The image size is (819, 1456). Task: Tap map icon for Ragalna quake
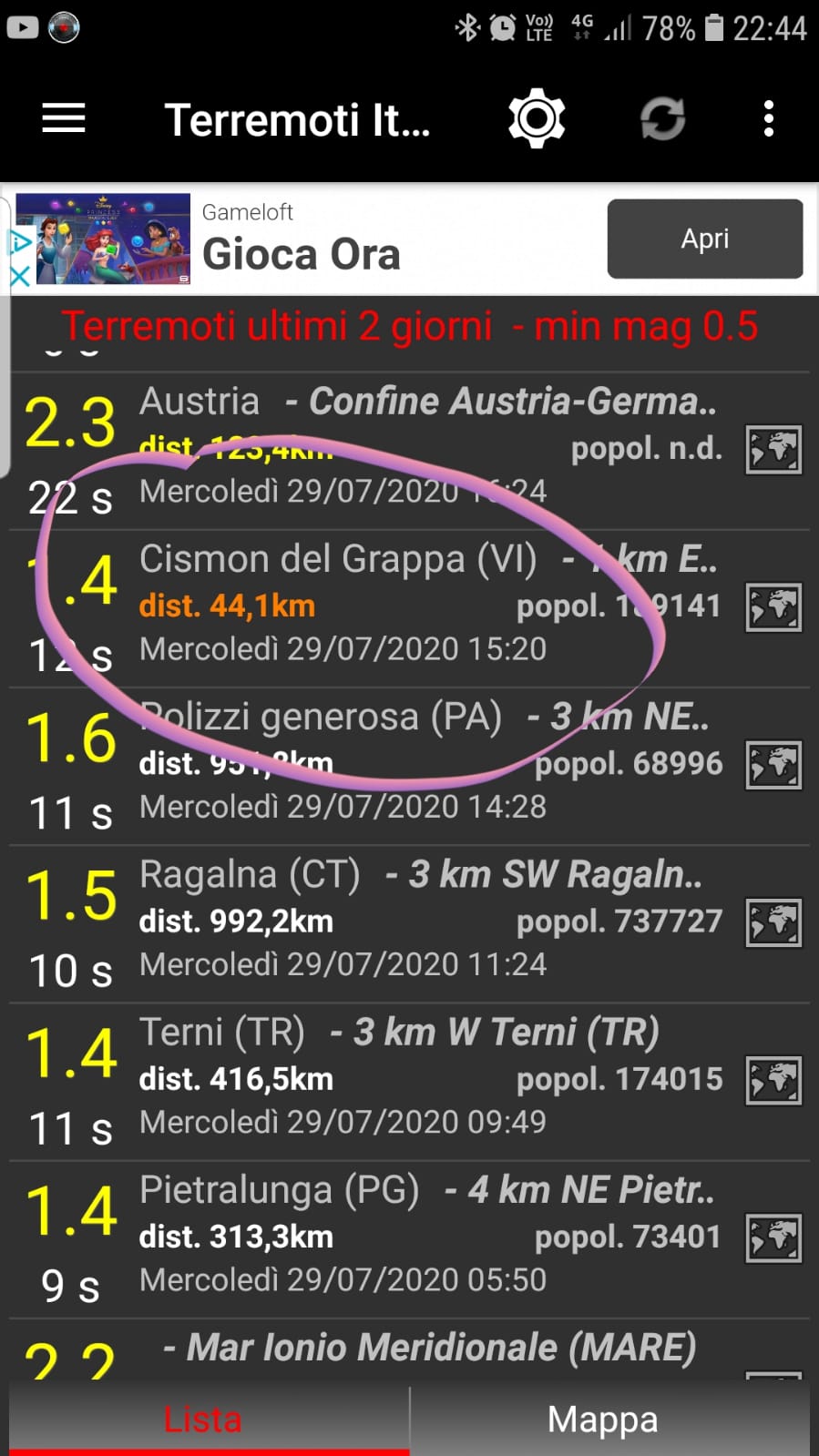[x=773, y=923]
